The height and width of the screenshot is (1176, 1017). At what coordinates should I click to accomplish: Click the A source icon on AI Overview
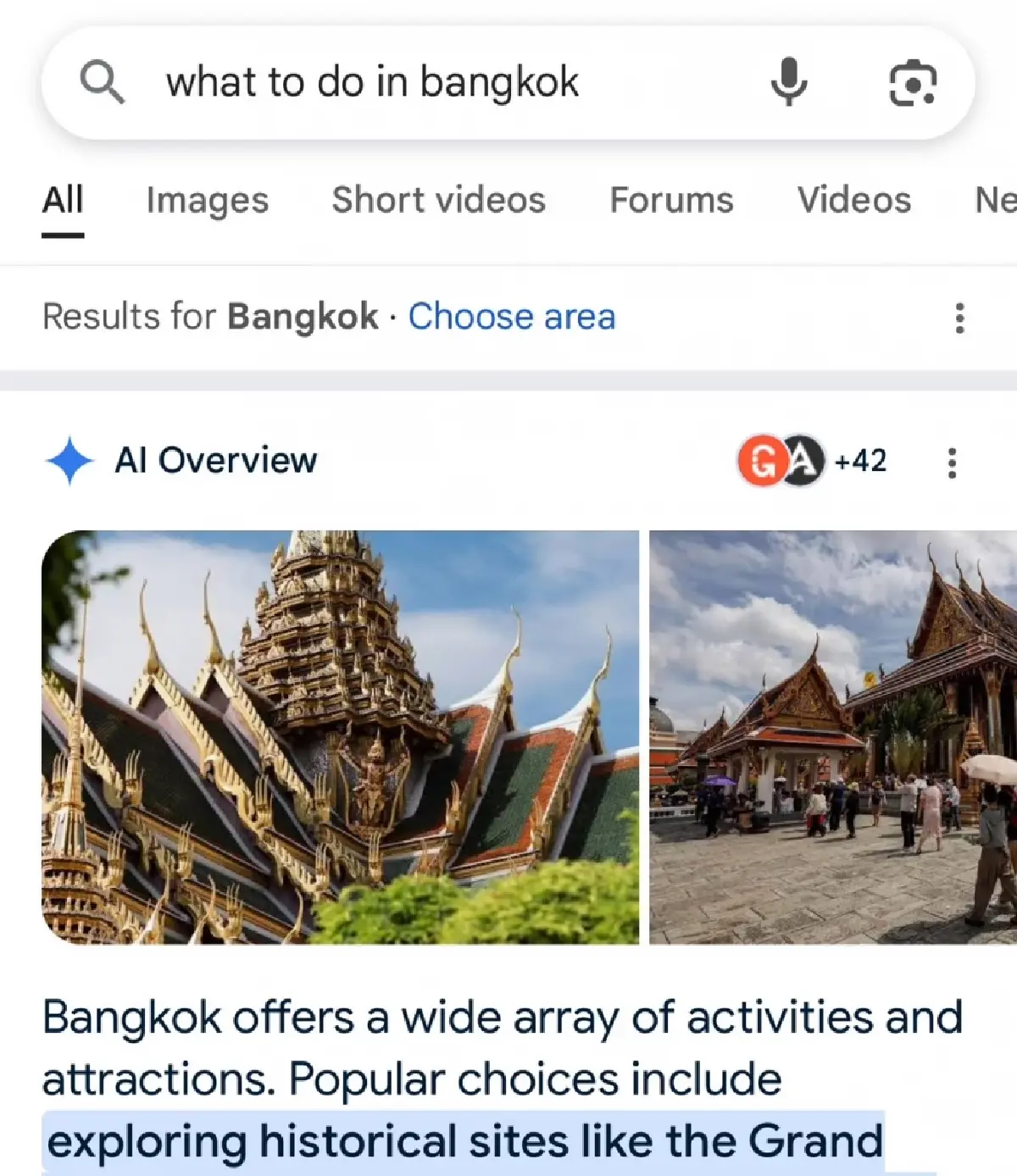(803, 461)
